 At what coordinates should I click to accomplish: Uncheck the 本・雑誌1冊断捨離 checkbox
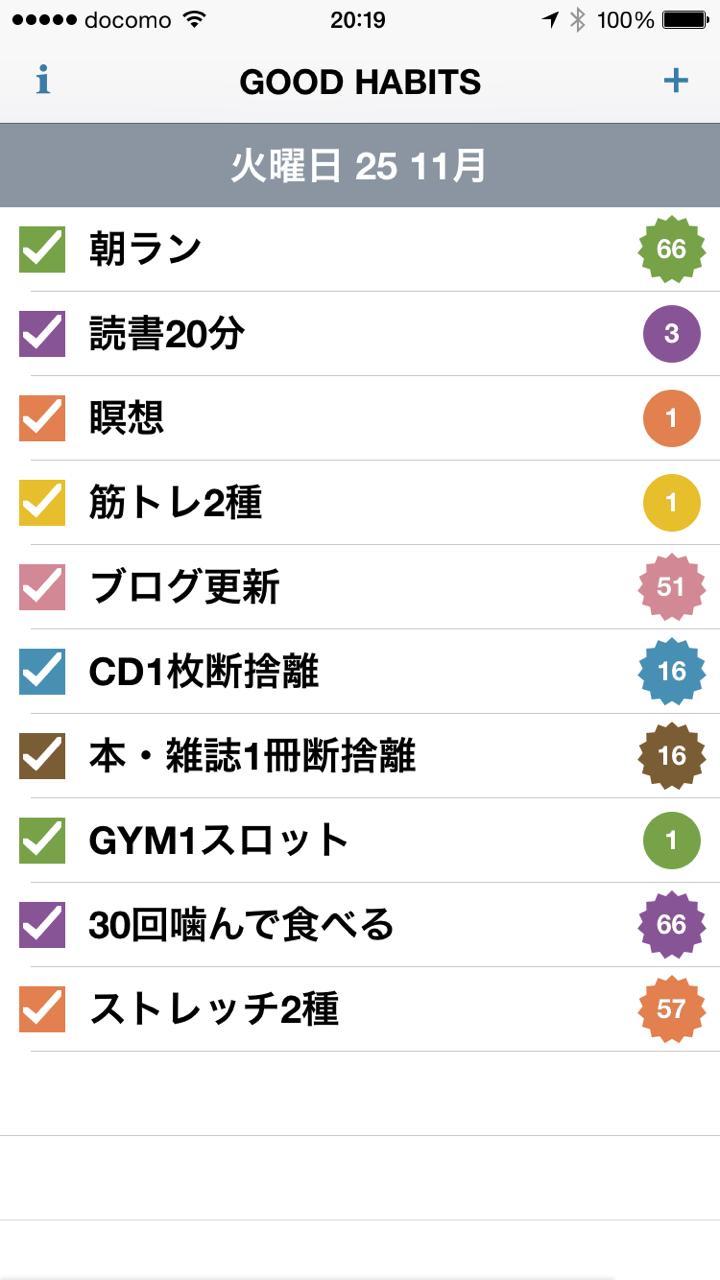(x=43, y=756)
